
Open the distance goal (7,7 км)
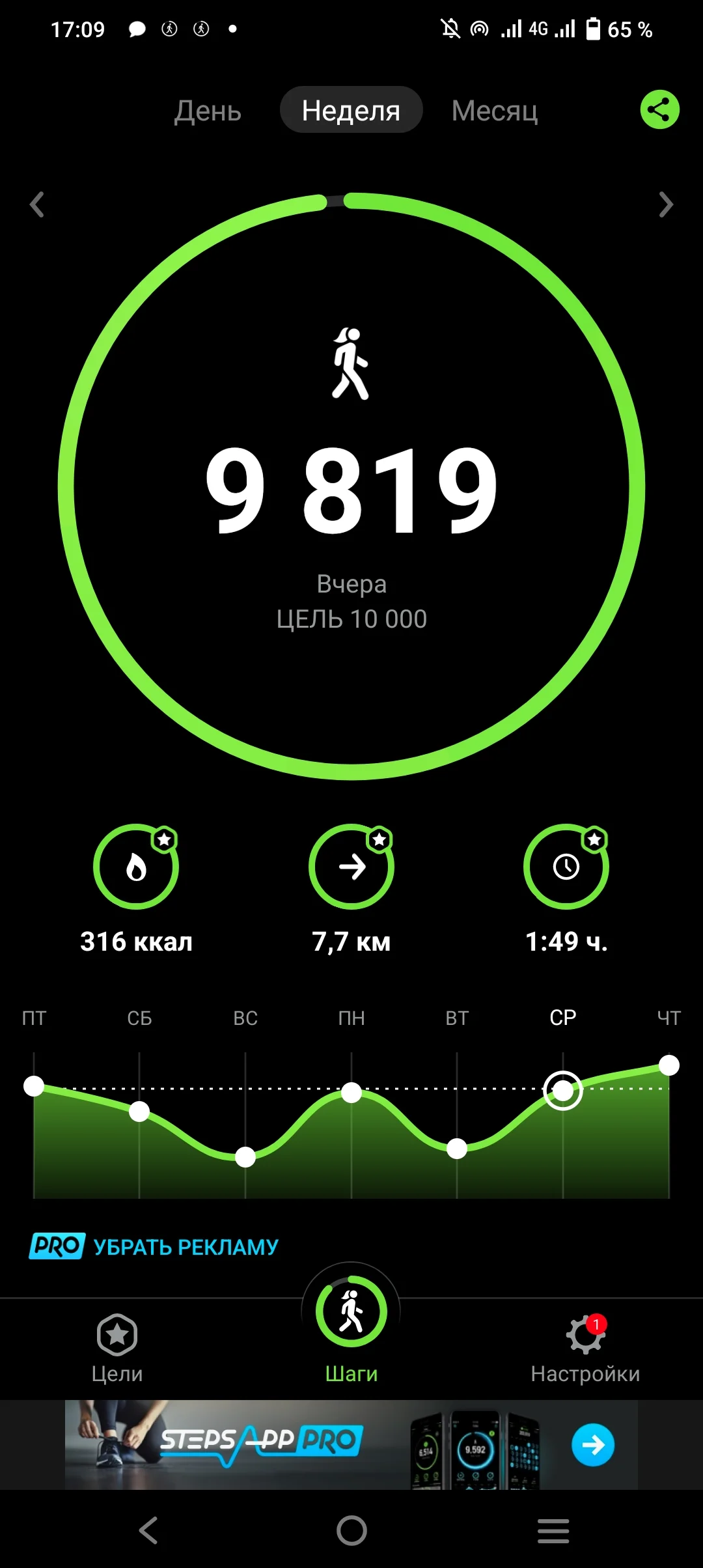click(x=351, y=867)
